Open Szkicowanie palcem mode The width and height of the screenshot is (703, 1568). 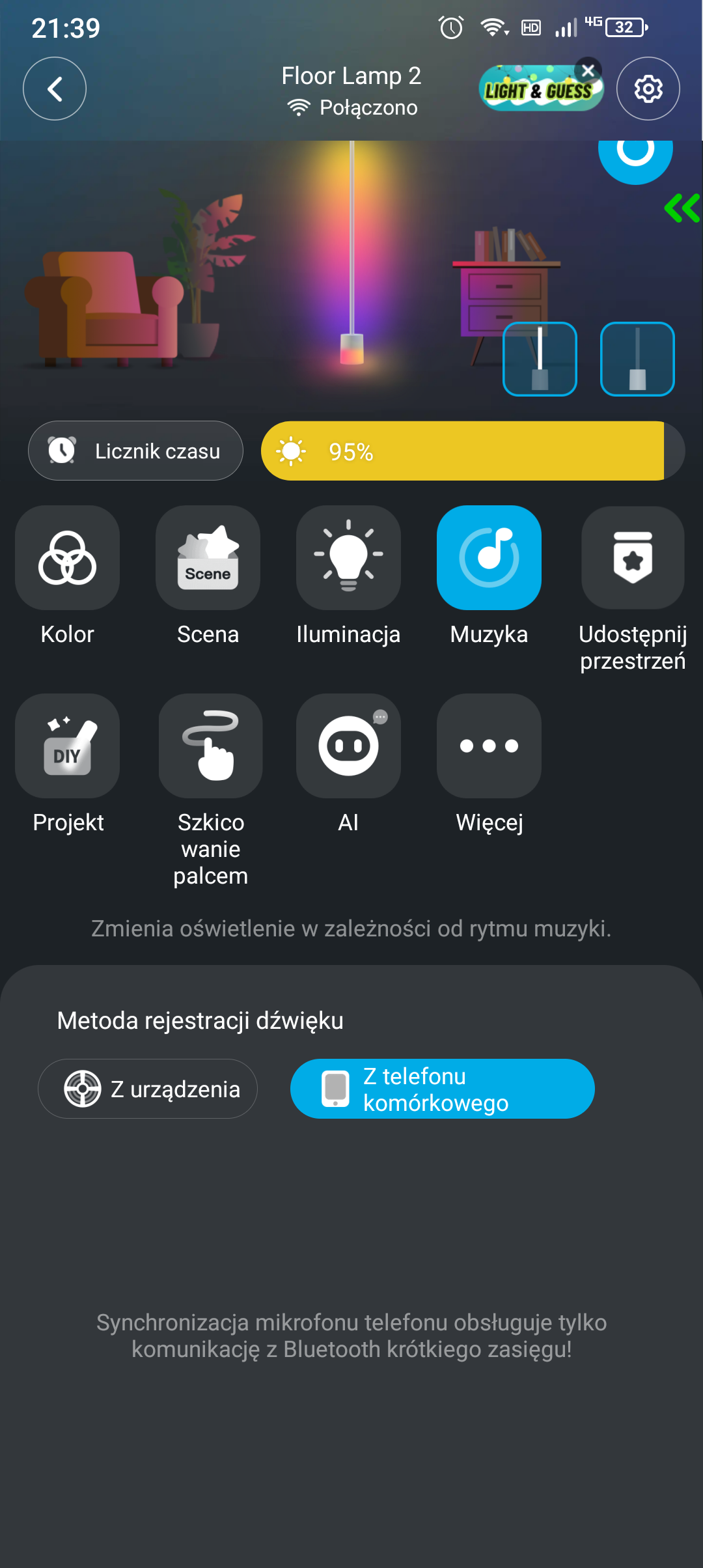[210, 746]
